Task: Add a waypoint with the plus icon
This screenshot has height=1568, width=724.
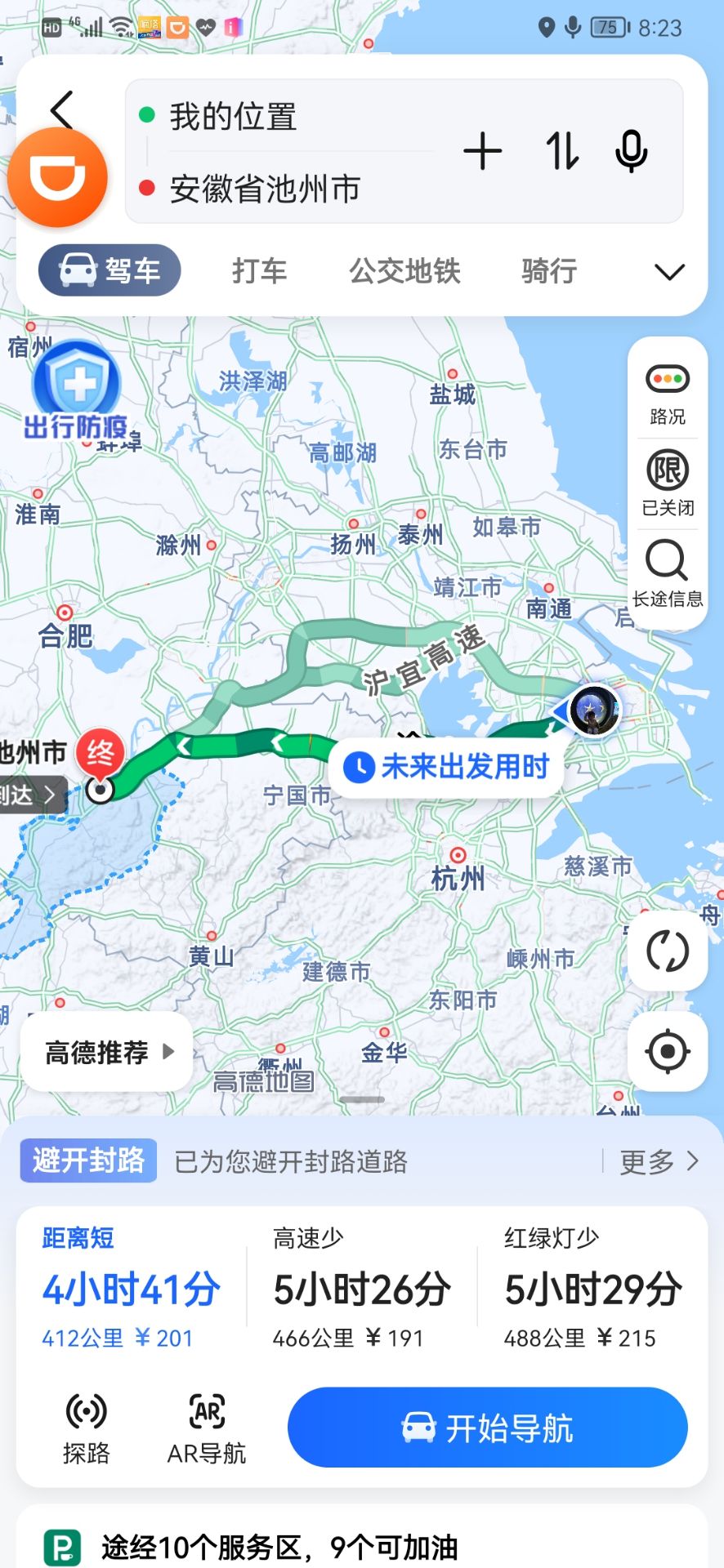Action: 482,152
